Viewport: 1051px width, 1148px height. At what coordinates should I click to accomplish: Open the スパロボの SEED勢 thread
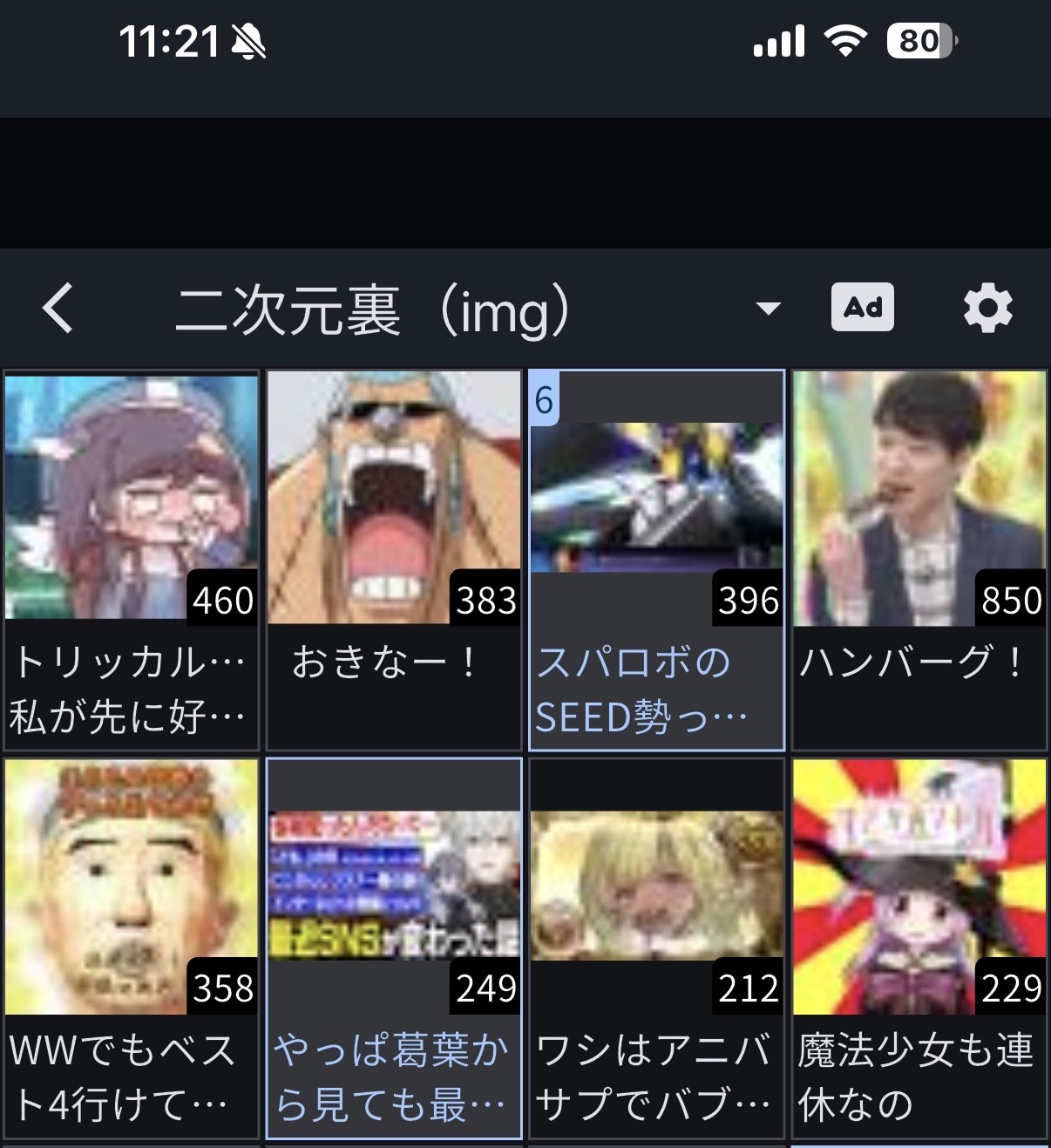pyautogui.click(x=656, y=560)
